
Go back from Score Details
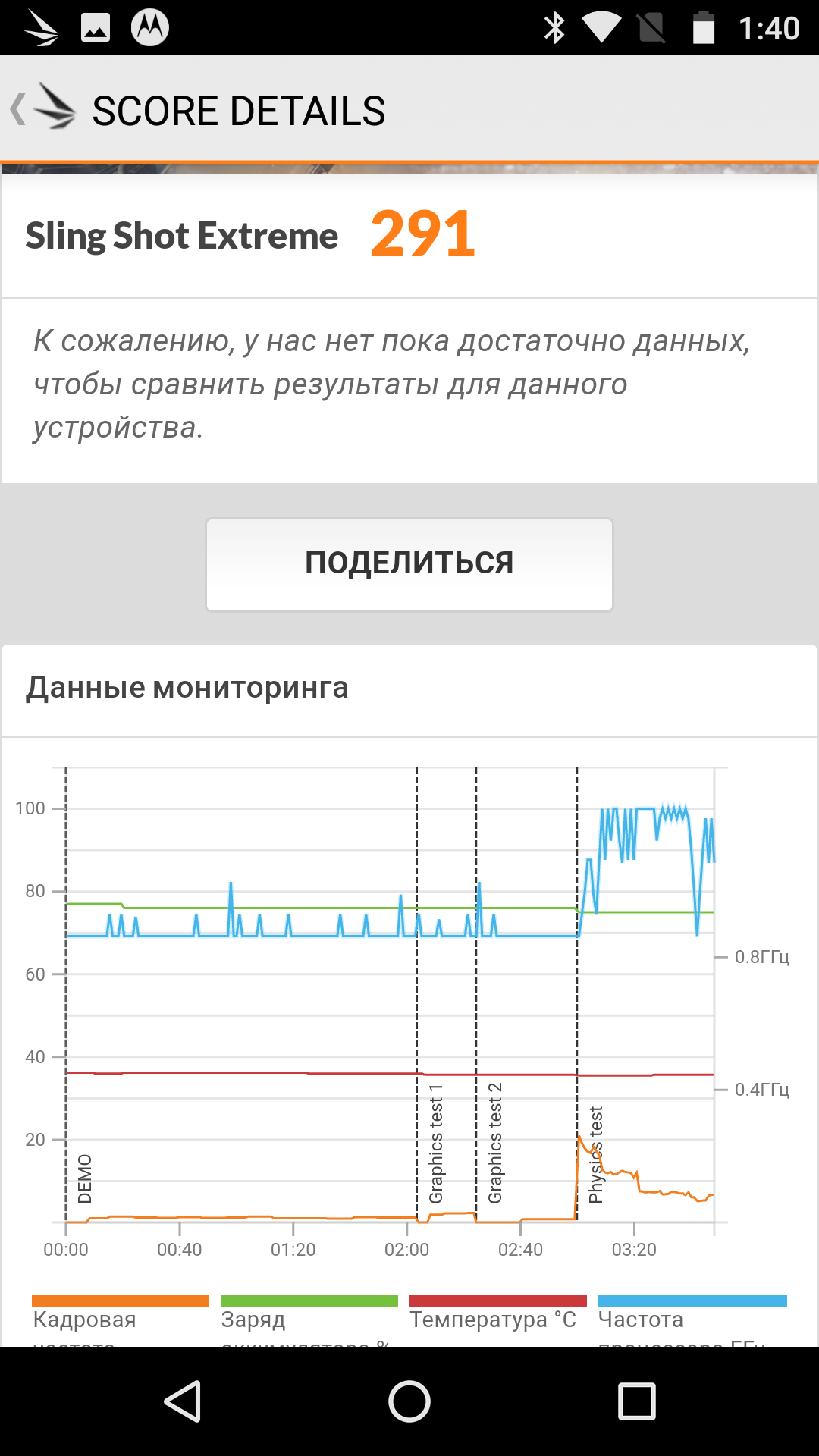(42, 108)
